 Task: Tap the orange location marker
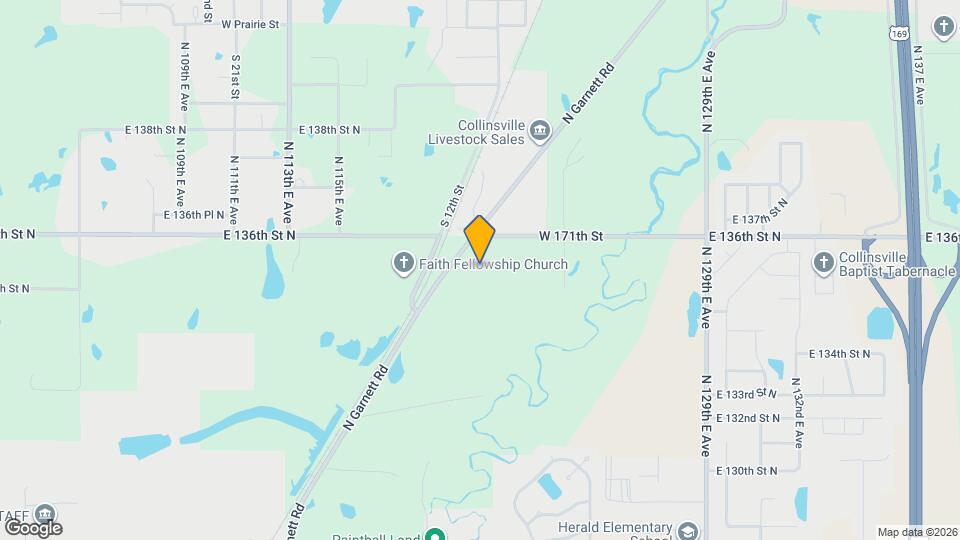480,239
